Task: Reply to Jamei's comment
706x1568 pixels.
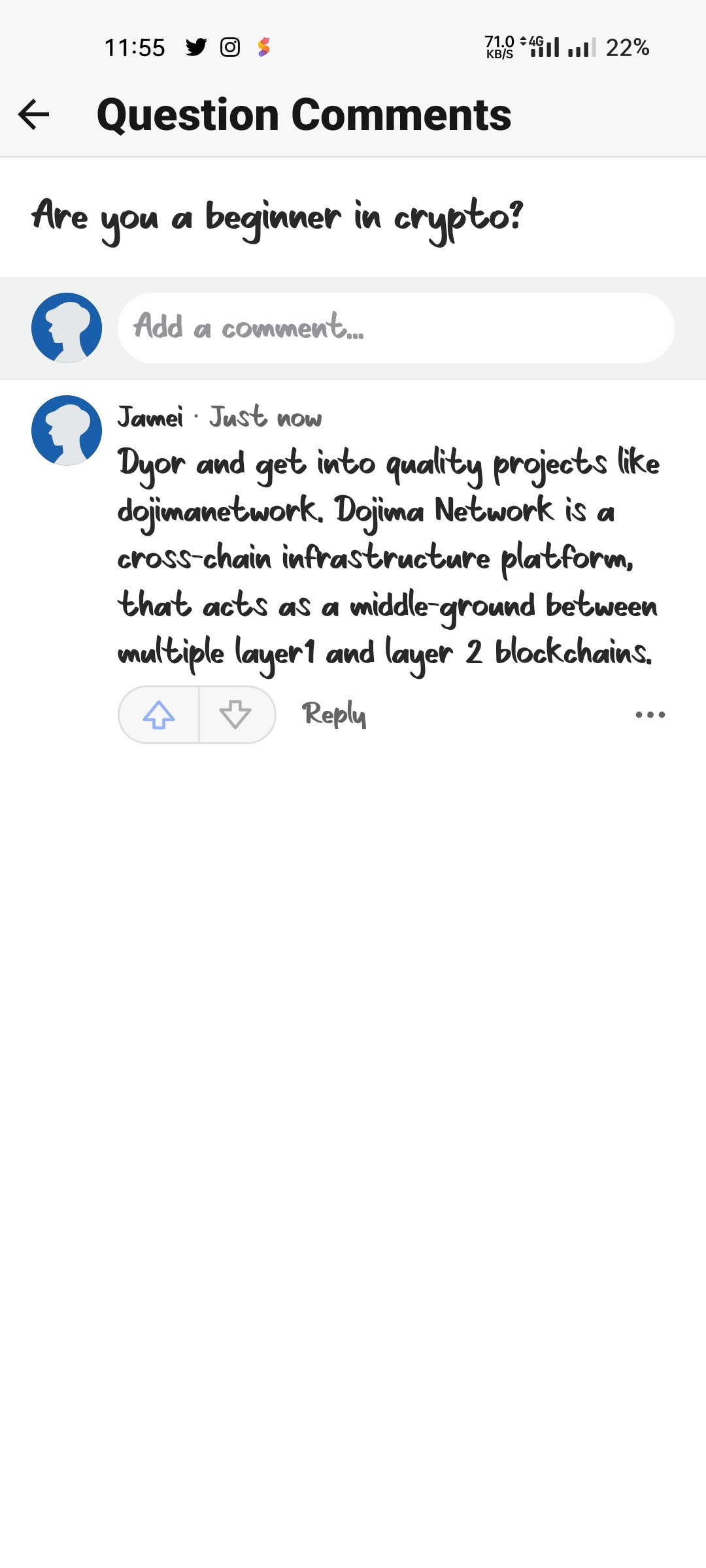Action: [334, 714]
